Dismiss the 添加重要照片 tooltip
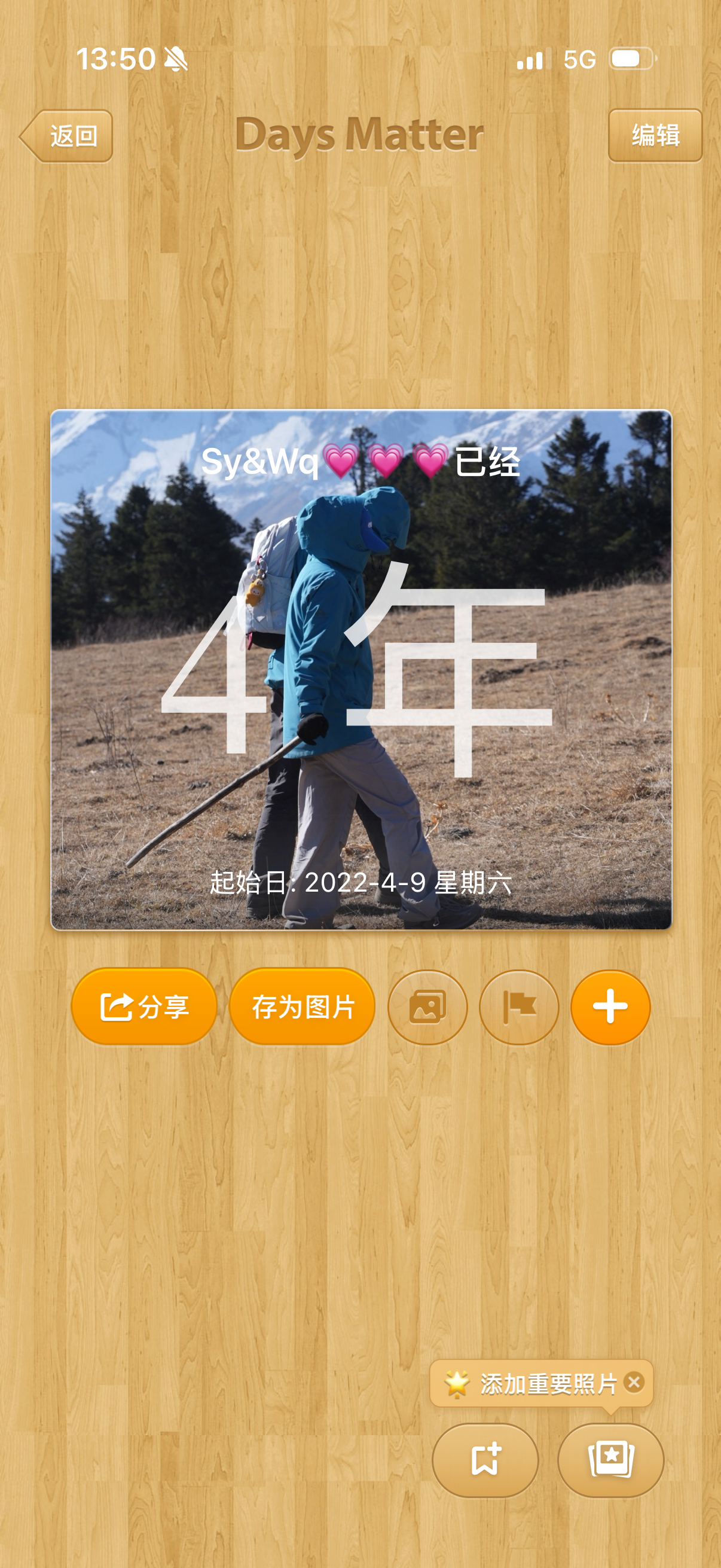 tap(634, 1383)
